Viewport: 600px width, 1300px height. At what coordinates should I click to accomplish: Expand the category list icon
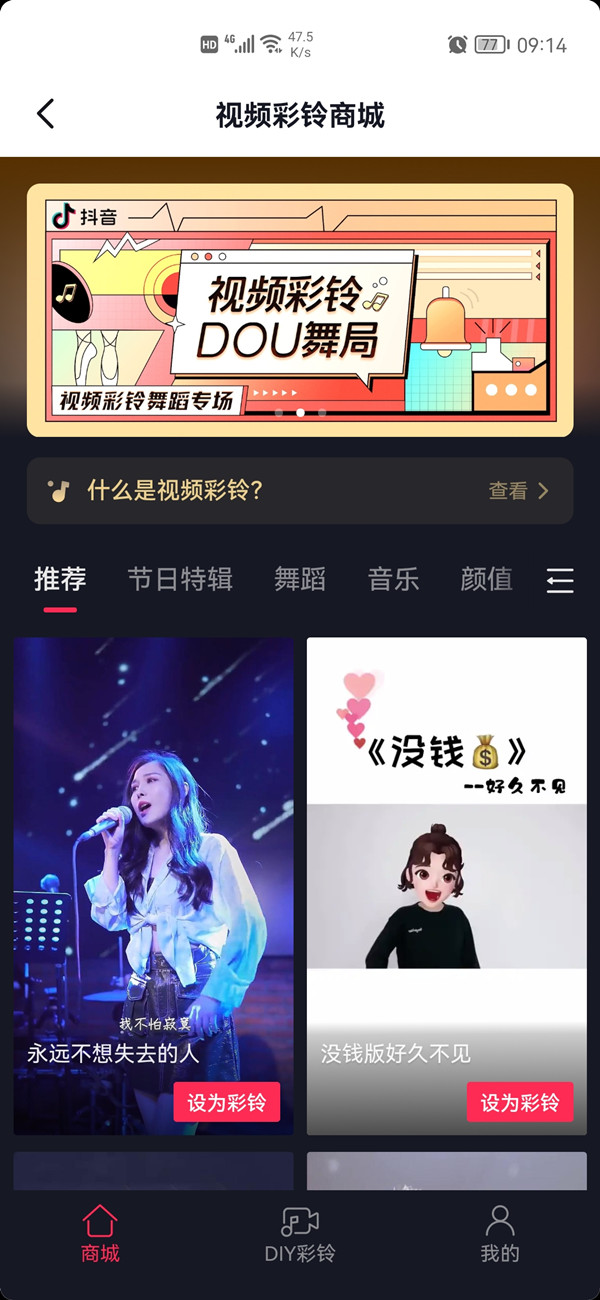point(560,580)
